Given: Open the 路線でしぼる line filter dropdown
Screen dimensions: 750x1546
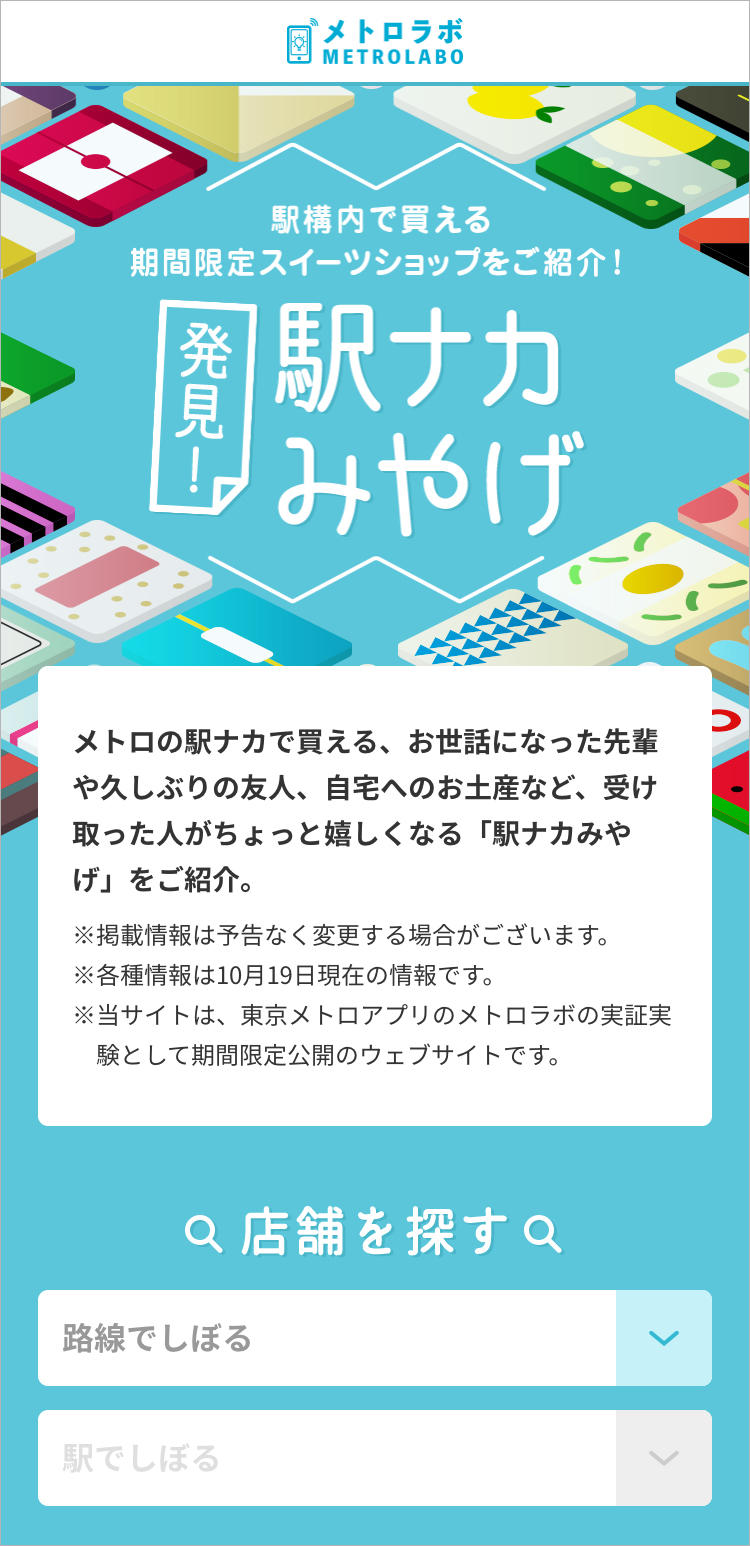Looking at the screenshot, I should 374,1338.
